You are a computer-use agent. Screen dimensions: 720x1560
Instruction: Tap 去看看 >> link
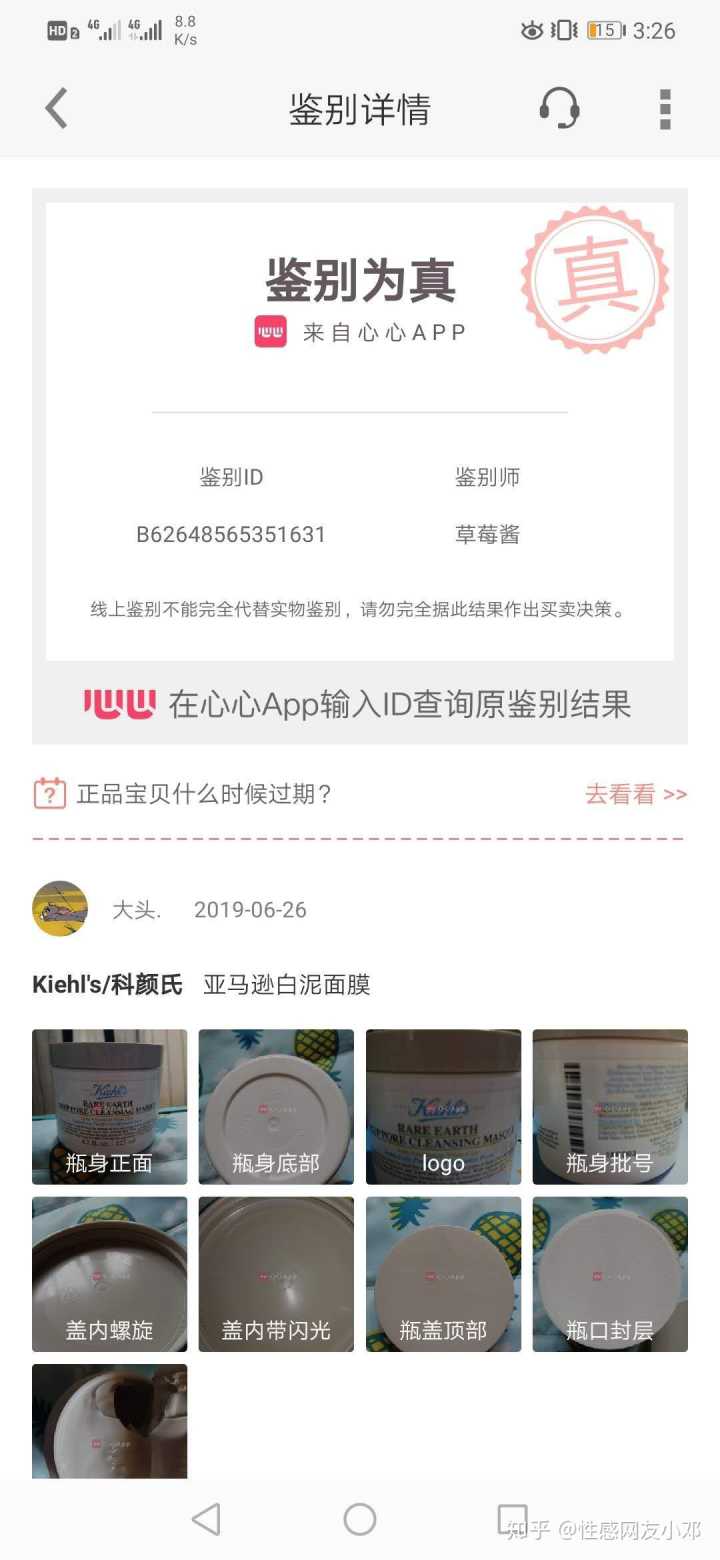pyautogui.click(x=635, y=794)
